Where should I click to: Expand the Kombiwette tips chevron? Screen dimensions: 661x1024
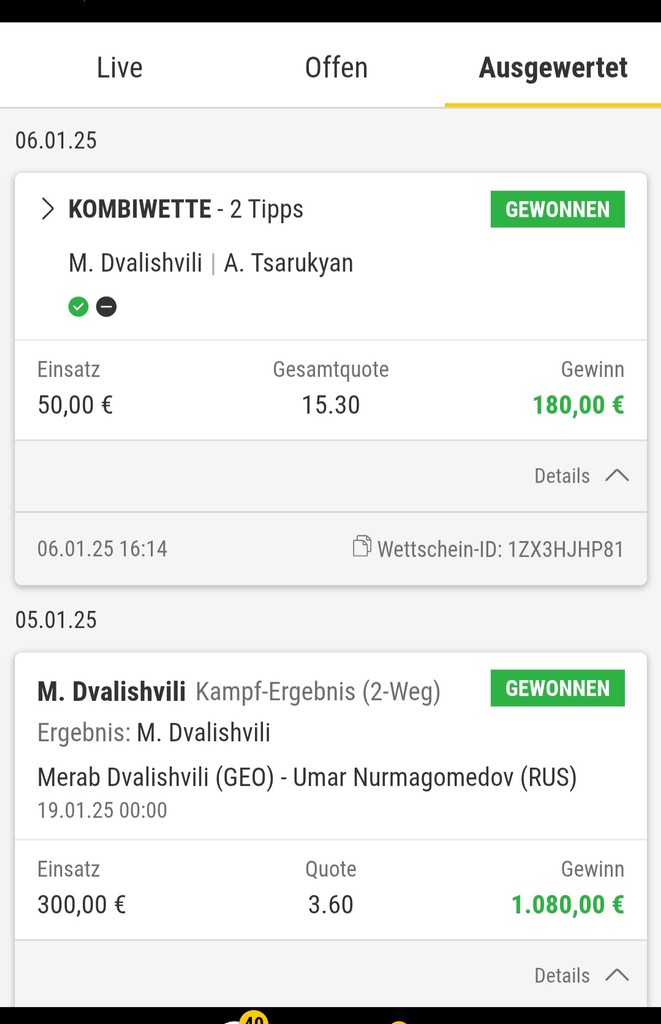point(47,209)
